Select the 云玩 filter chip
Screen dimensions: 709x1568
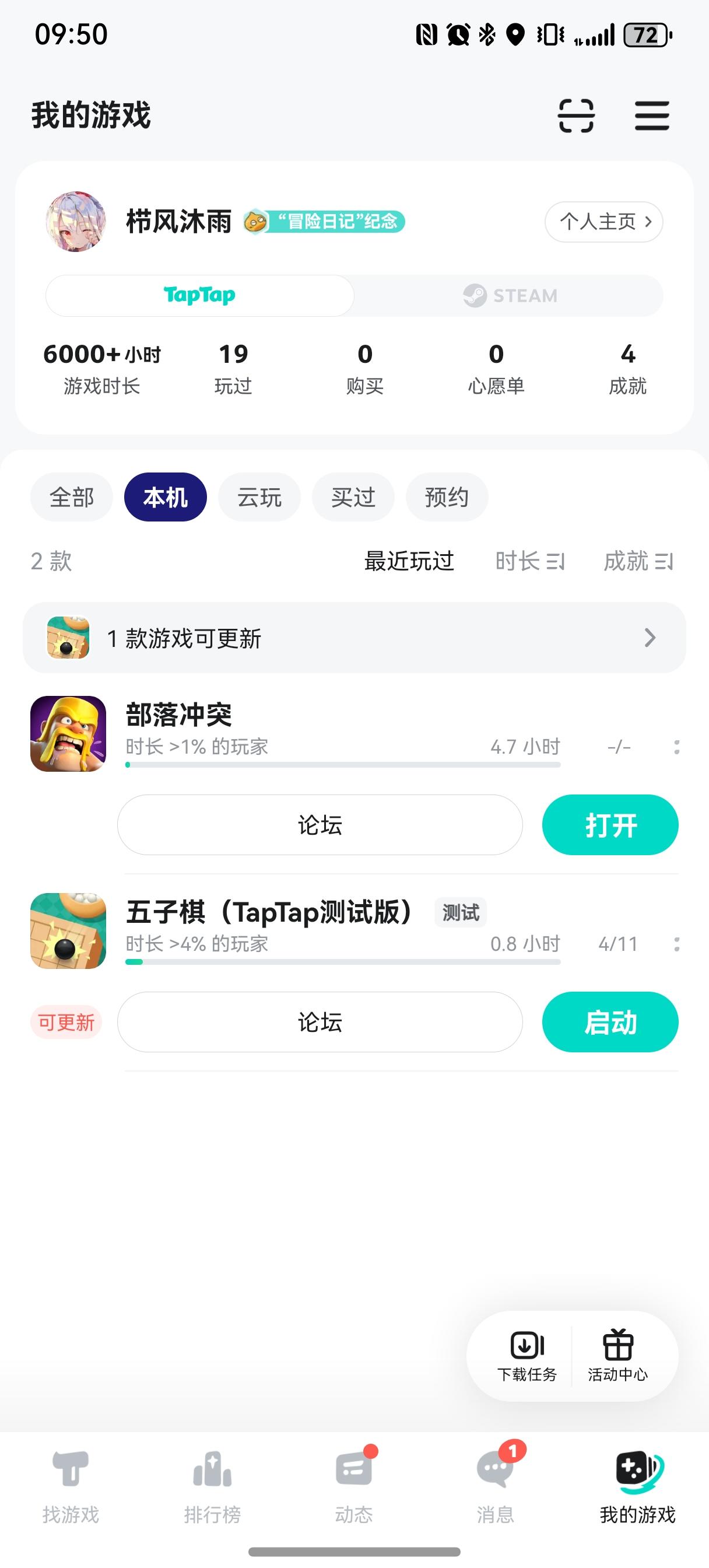point(259,496)
